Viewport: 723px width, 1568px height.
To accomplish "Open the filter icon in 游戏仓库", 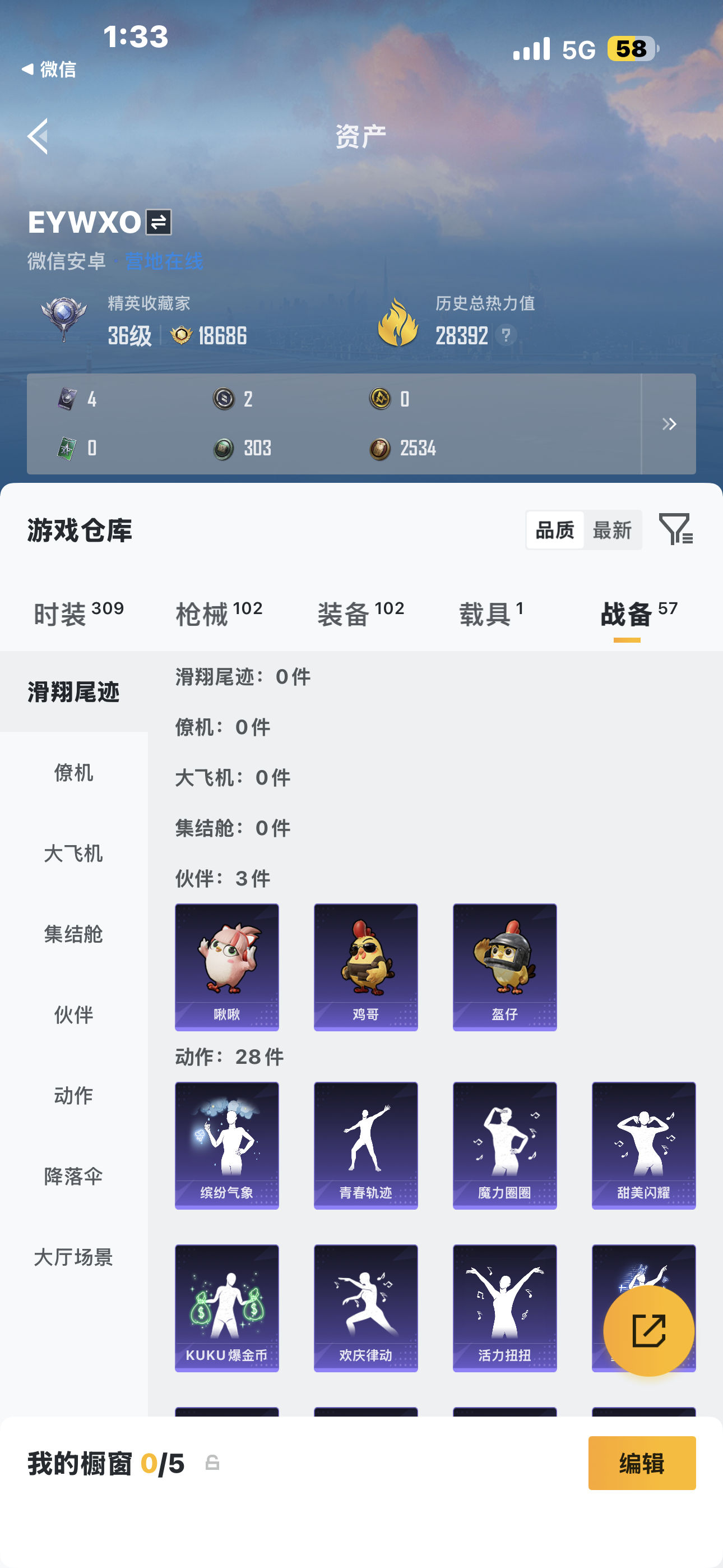I will point(675,529).
